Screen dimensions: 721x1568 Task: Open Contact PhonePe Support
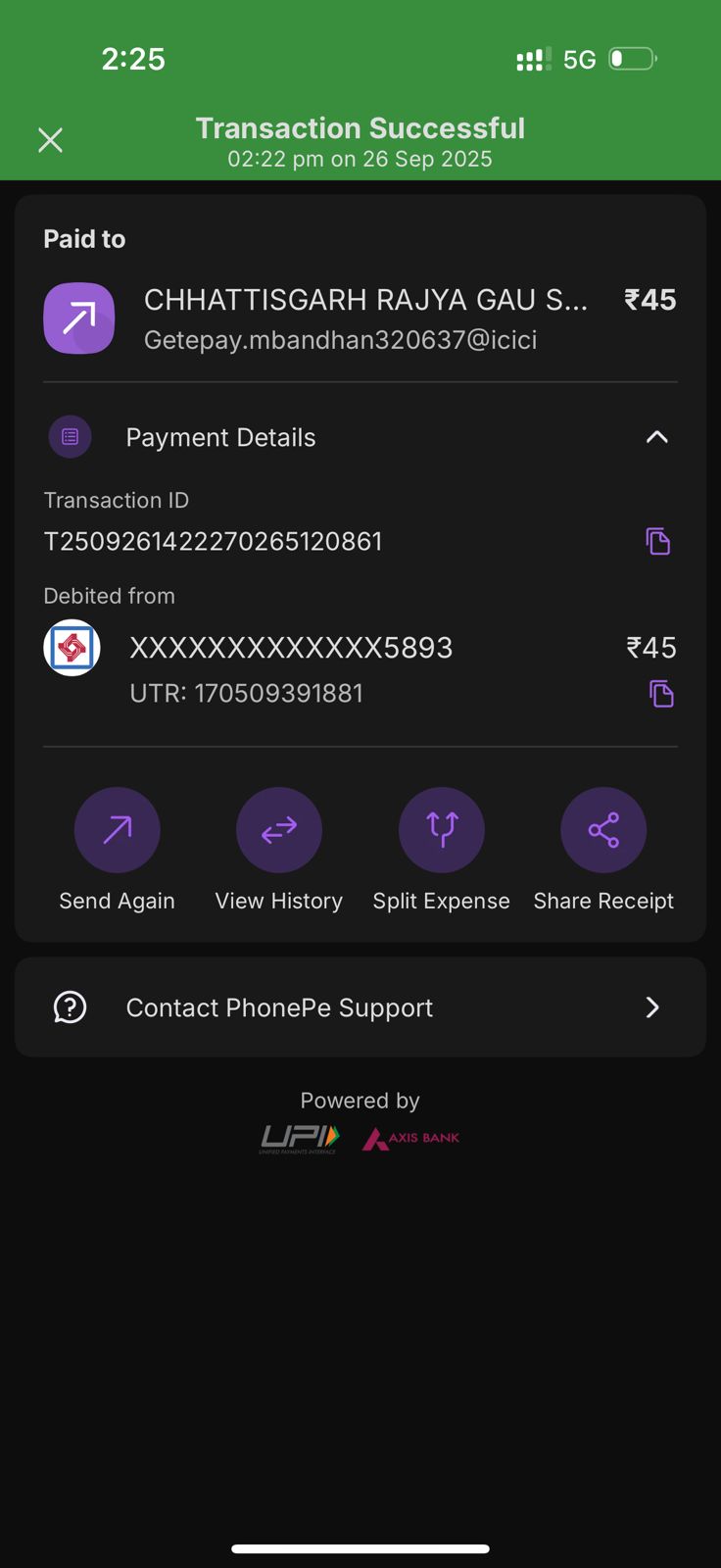coord(360,1007)
